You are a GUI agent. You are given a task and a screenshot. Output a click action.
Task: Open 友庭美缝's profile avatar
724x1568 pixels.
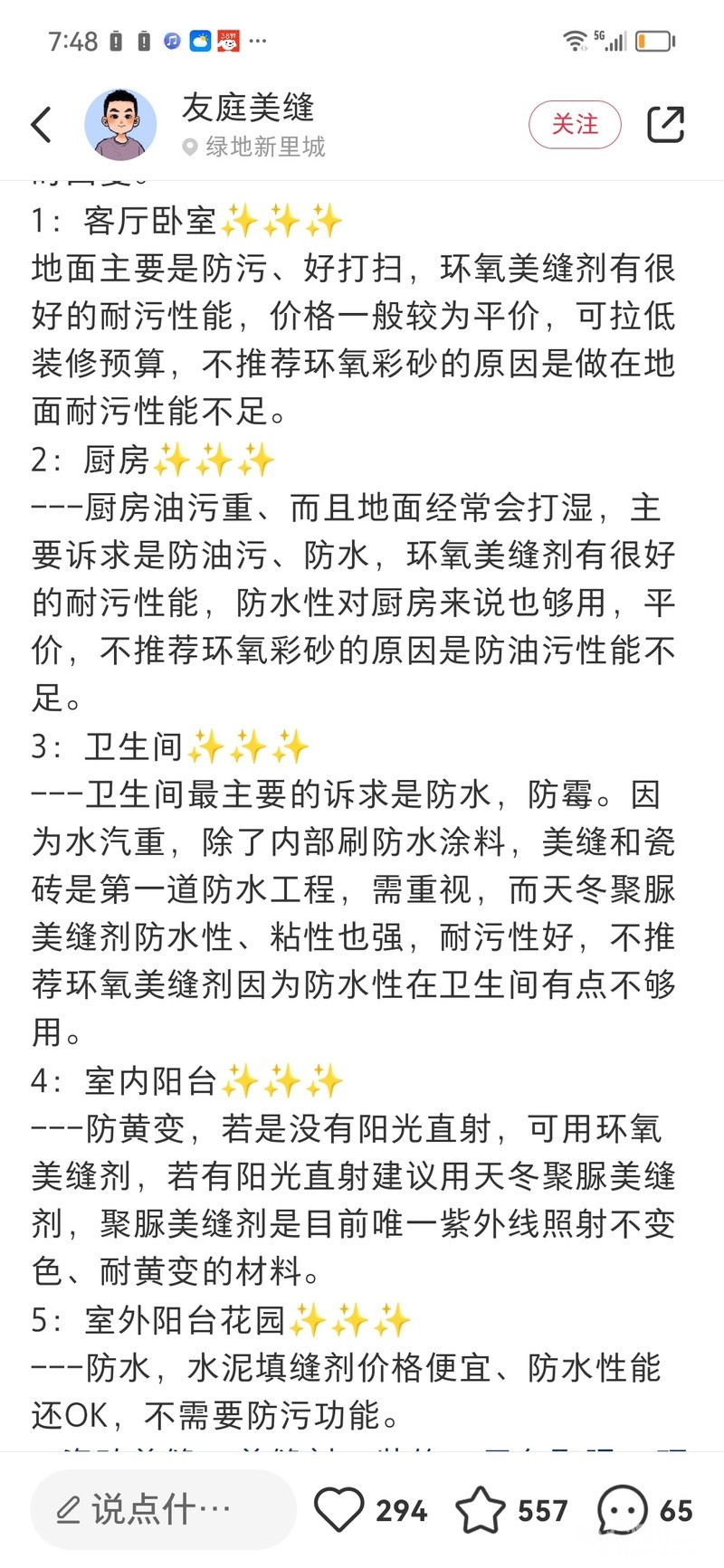[120, 125]
